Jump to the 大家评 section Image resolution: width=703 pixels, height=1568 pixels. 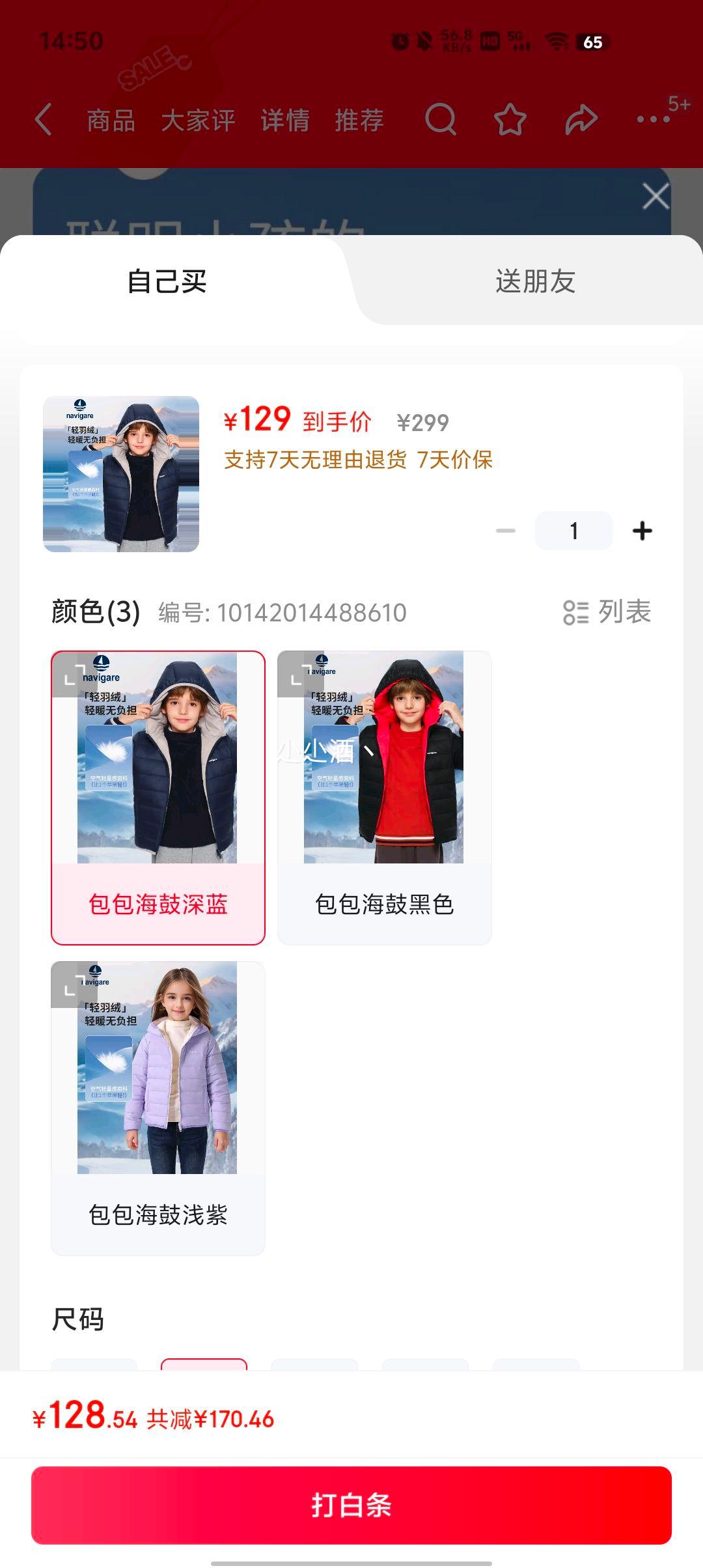198,120
